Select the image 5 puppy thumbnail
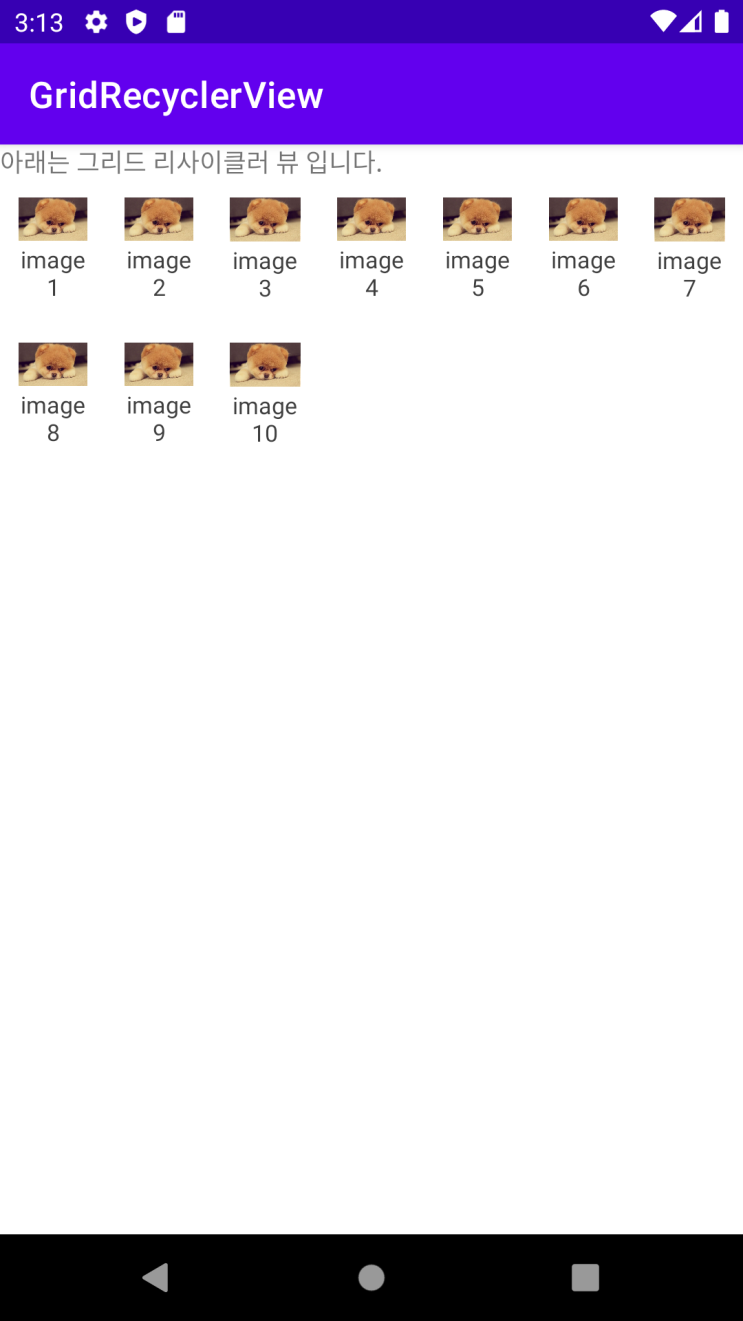This screenshot has width=743, height=1321. 477,218
